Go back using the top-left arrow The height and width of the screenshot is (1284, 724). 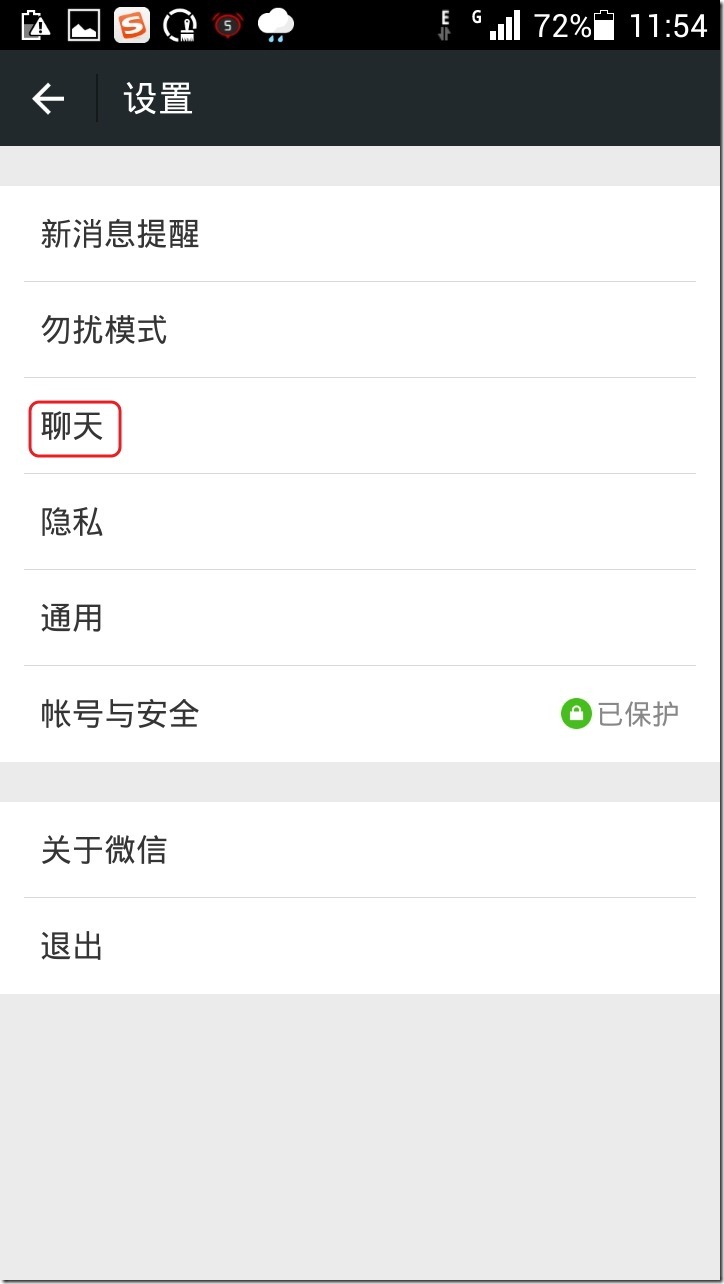click(x=48, y=99)
